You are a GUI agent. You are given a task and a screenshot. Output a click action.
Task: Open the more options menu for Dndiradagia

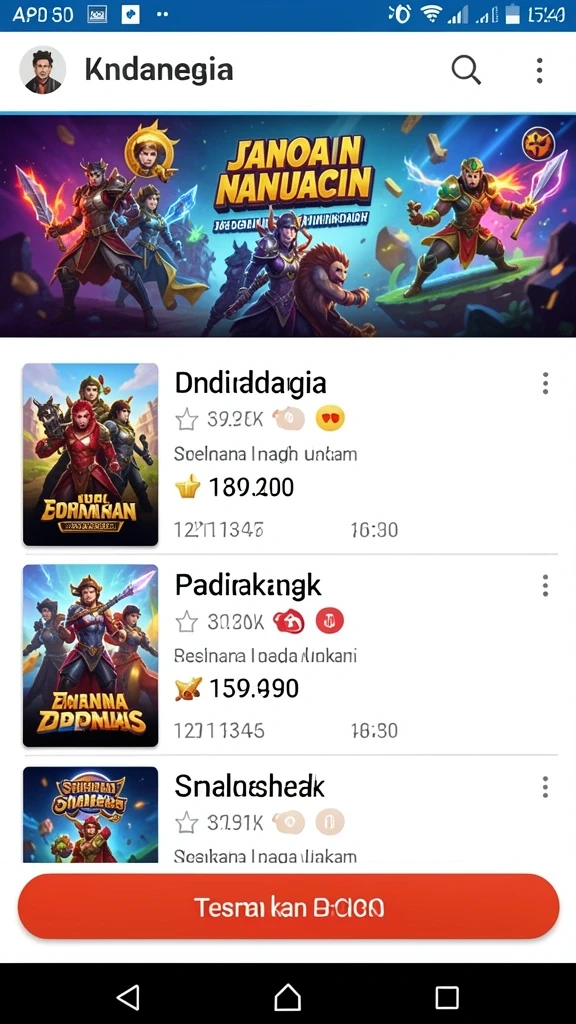pyautogui.click(x=545, y=383)
